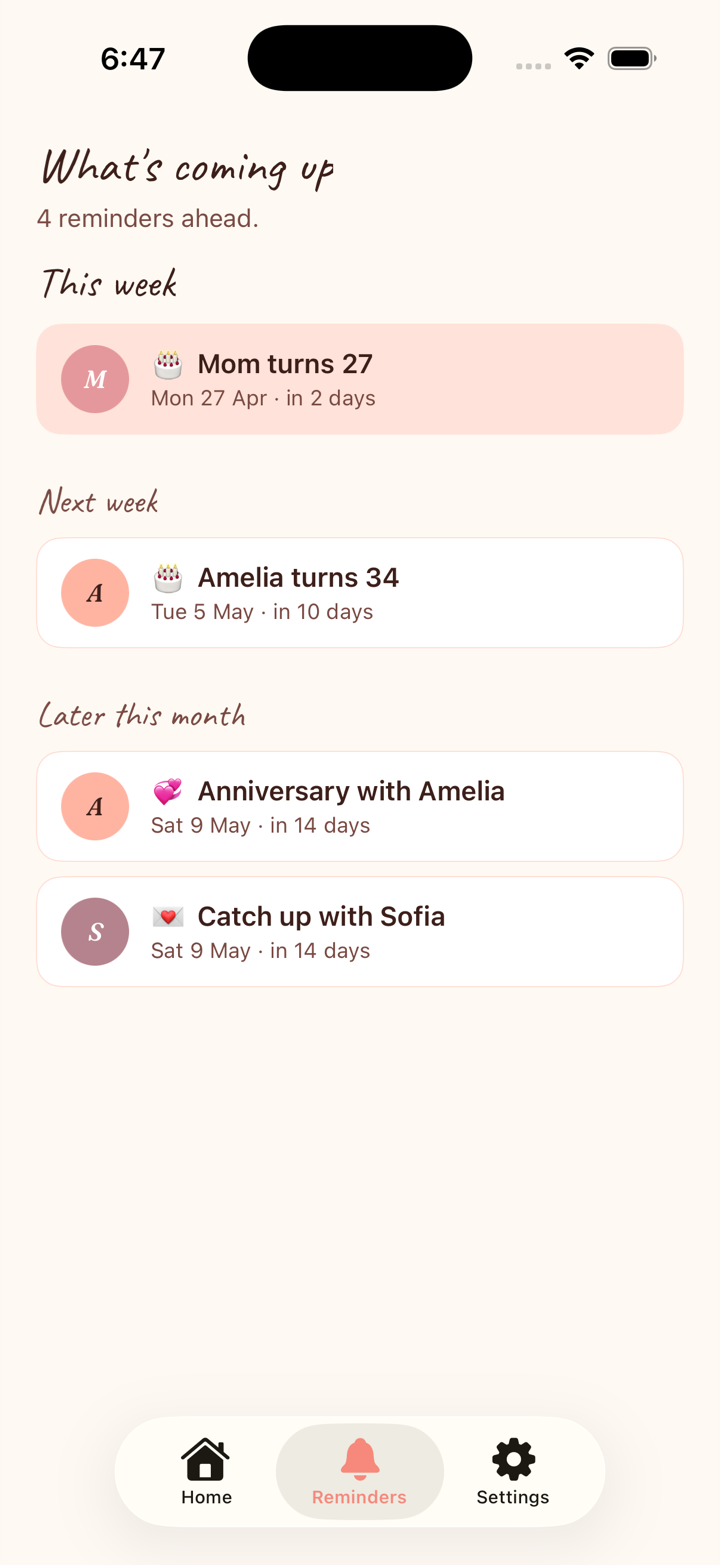
Task: Open the Mom turns 27 reminder card
Action: click(x=359, y=379)
